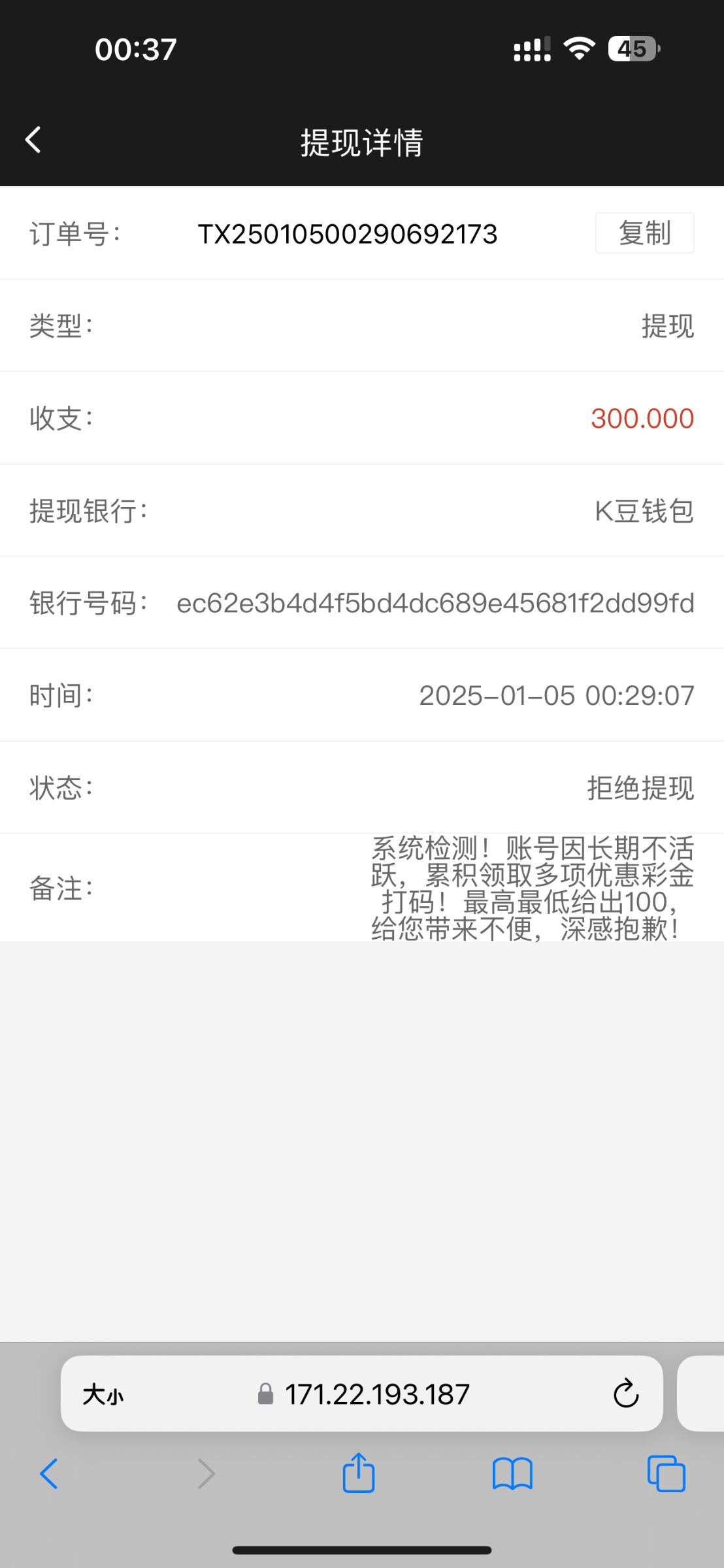Go back from the 提现详情 page

33,140
